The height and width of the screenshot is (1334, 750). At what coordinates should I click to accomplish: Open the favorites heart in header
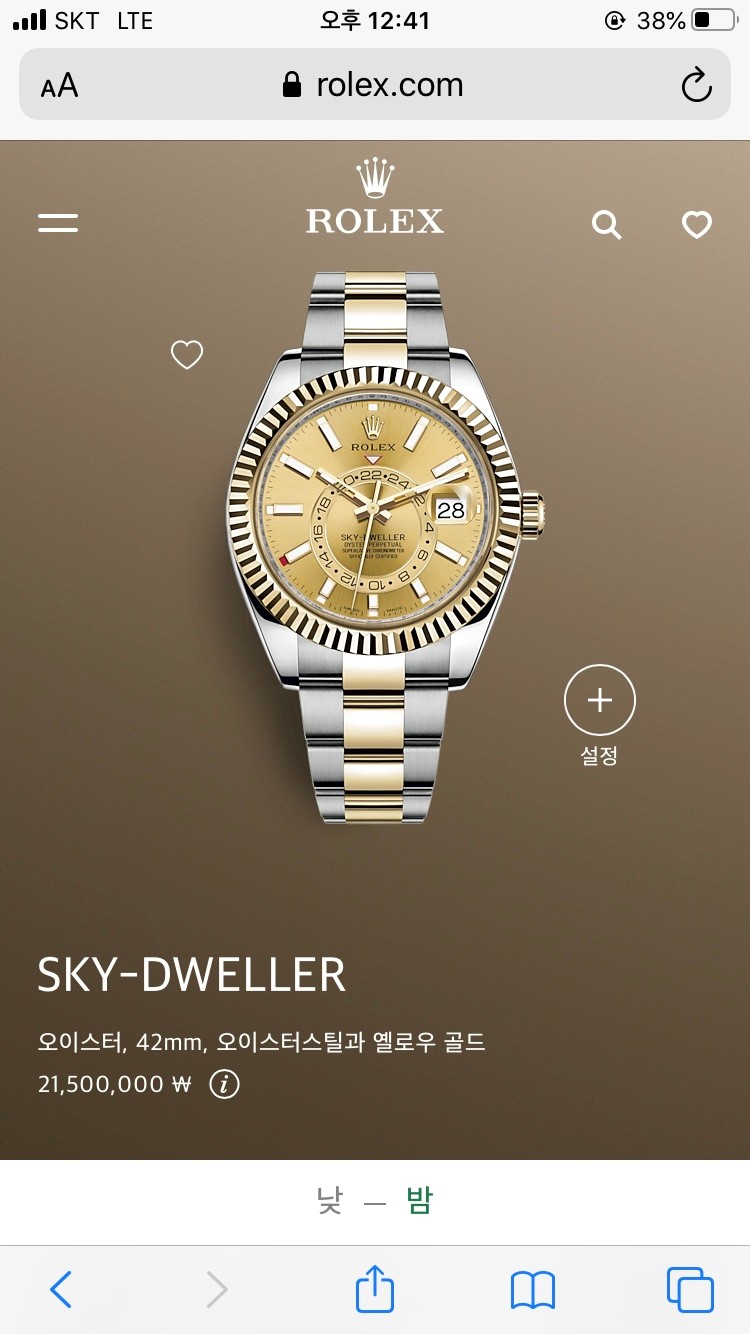696,225
